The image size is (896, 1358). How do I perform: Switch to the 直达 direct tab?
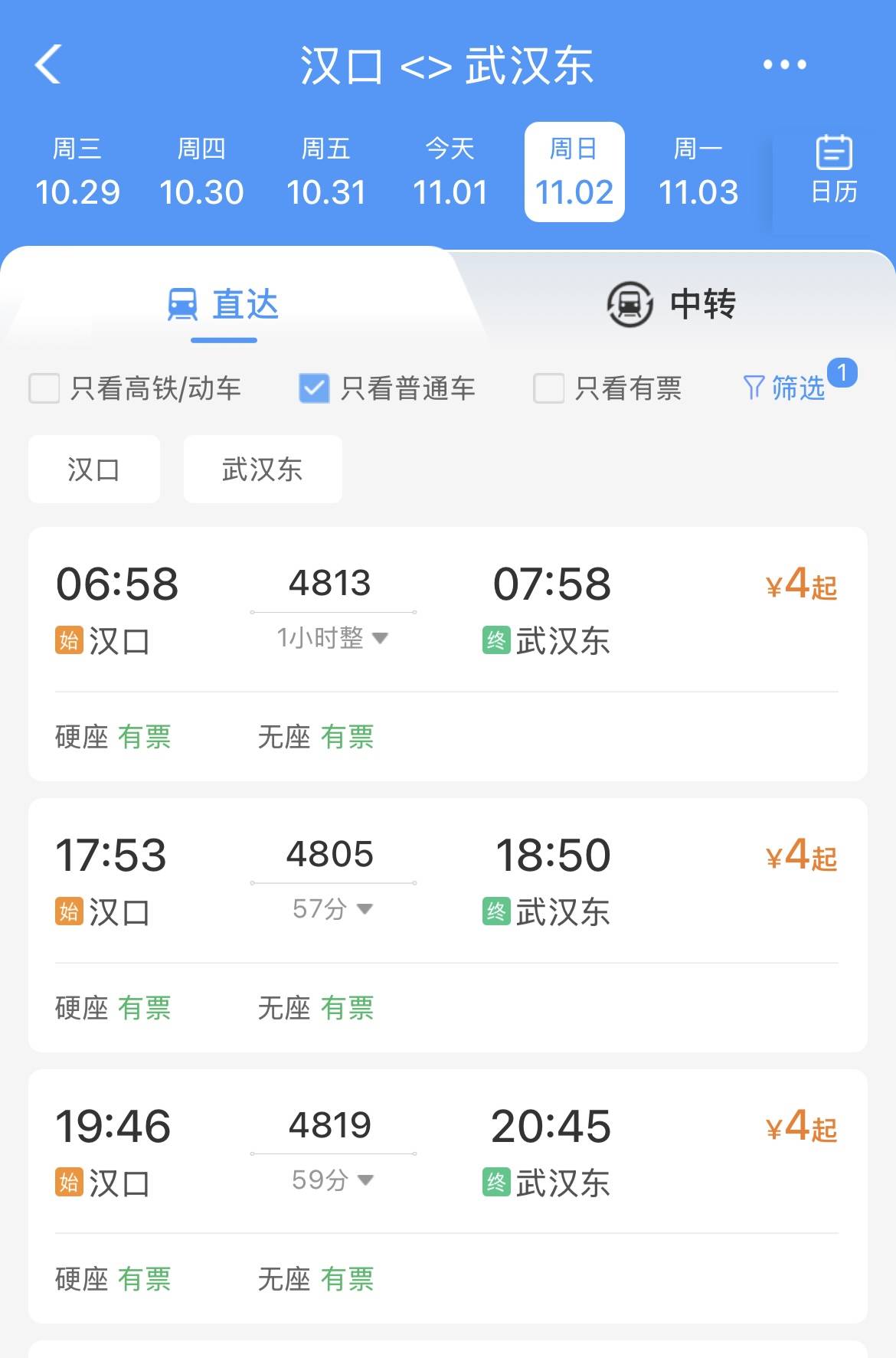pyautogui.click(x=224, y=304)
